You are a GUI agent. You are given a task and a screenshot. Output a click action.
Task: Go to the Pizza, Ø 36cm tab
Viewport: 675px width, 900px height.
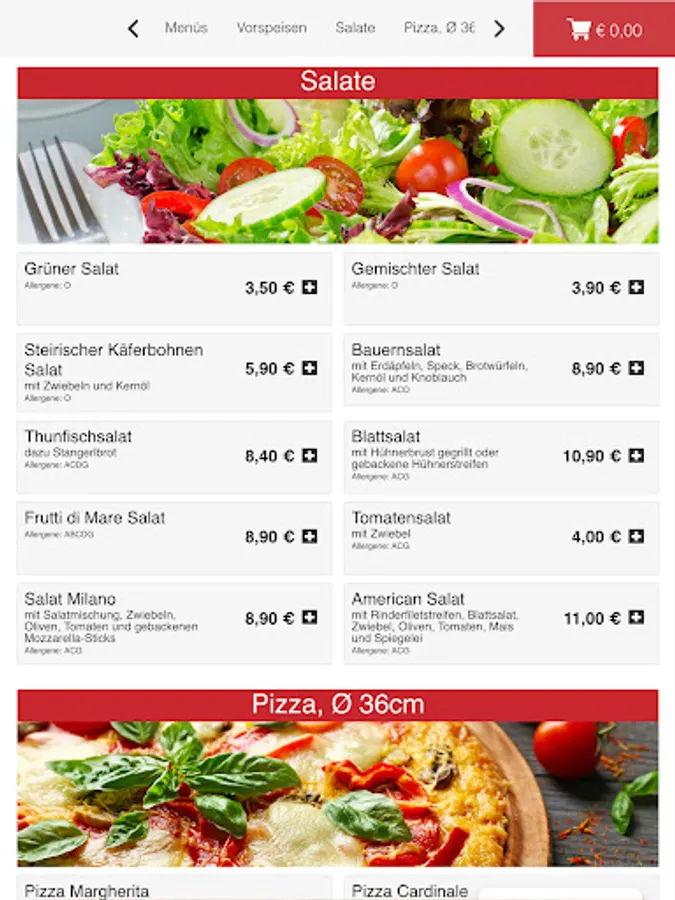(438, 28)
